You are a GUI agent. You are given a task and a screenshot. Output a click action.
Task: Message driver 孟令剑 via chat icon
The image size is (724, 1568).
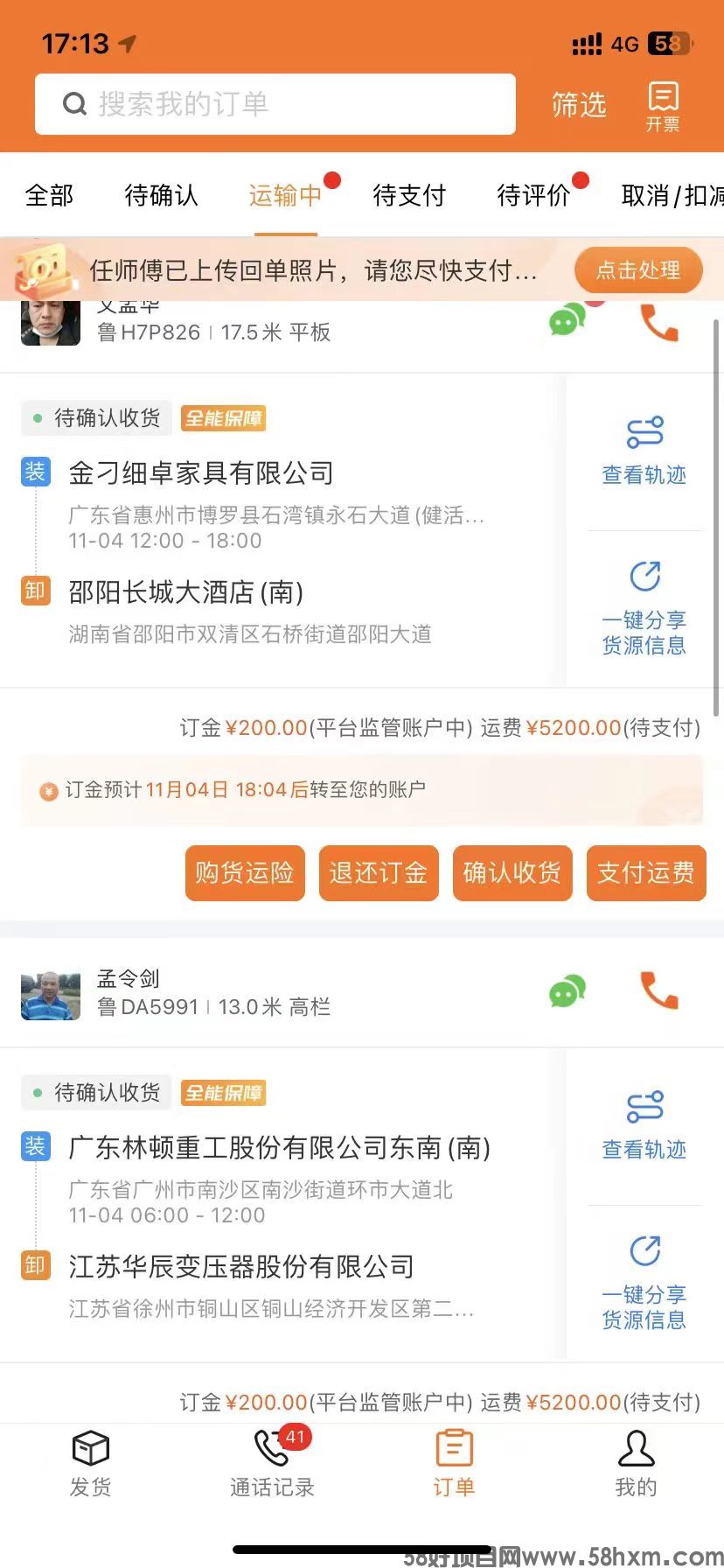click(567, 991)
